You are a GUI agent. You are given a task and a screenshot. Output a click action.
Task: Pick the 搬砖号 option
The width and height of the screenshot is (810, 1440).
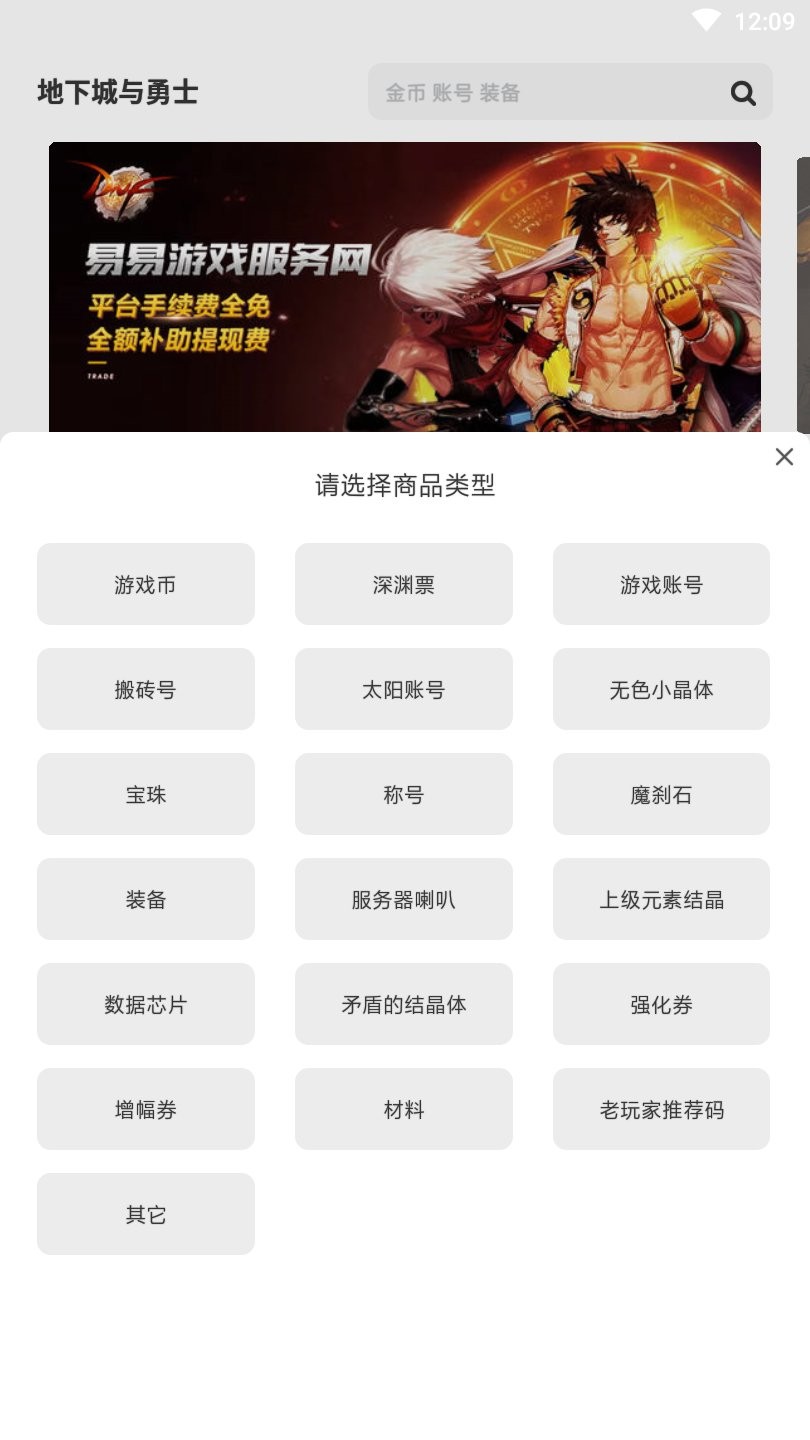point(146,690)
